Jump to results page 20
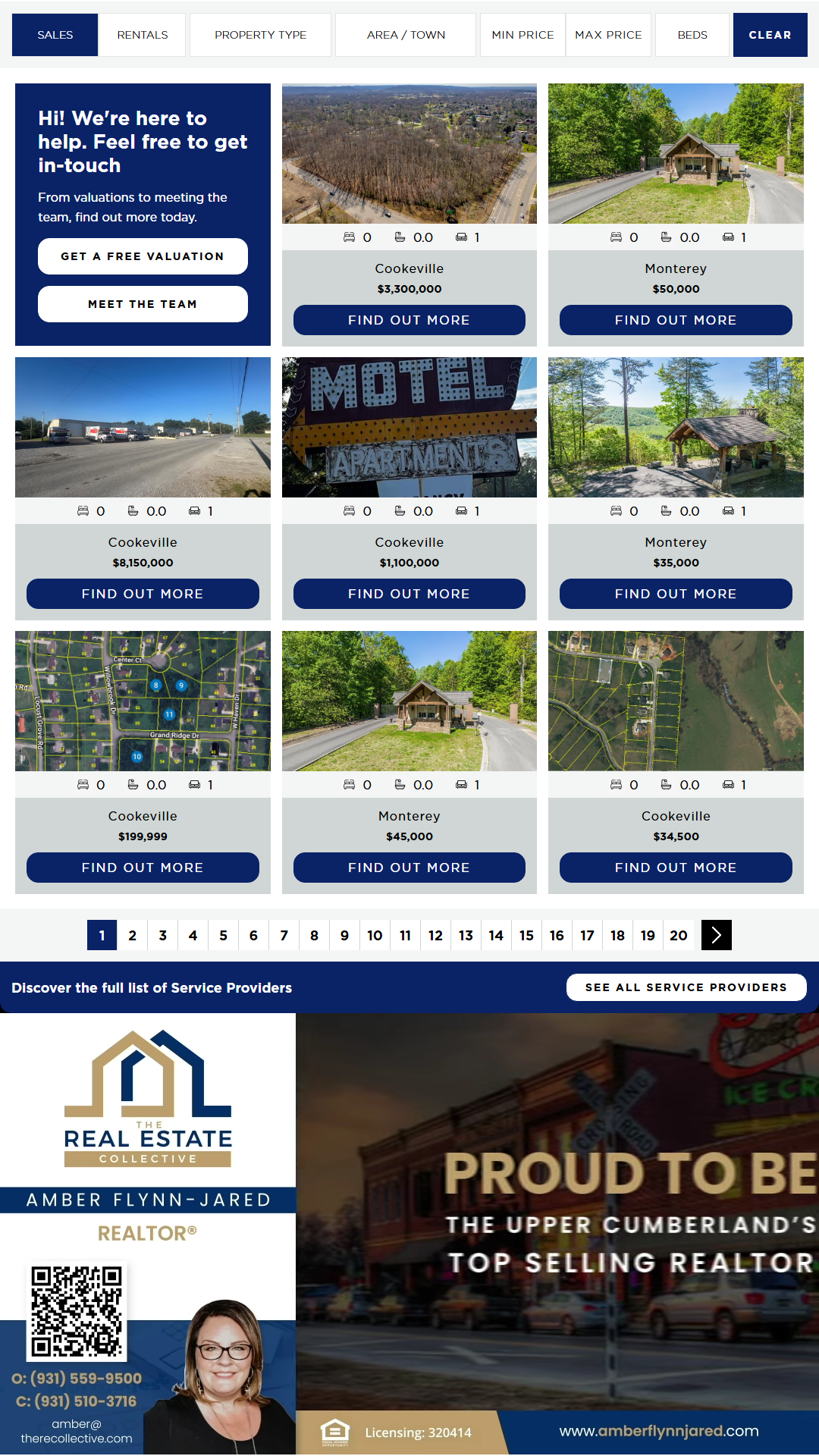Screen dimensions: 819x1456 [x=678, y=935]
